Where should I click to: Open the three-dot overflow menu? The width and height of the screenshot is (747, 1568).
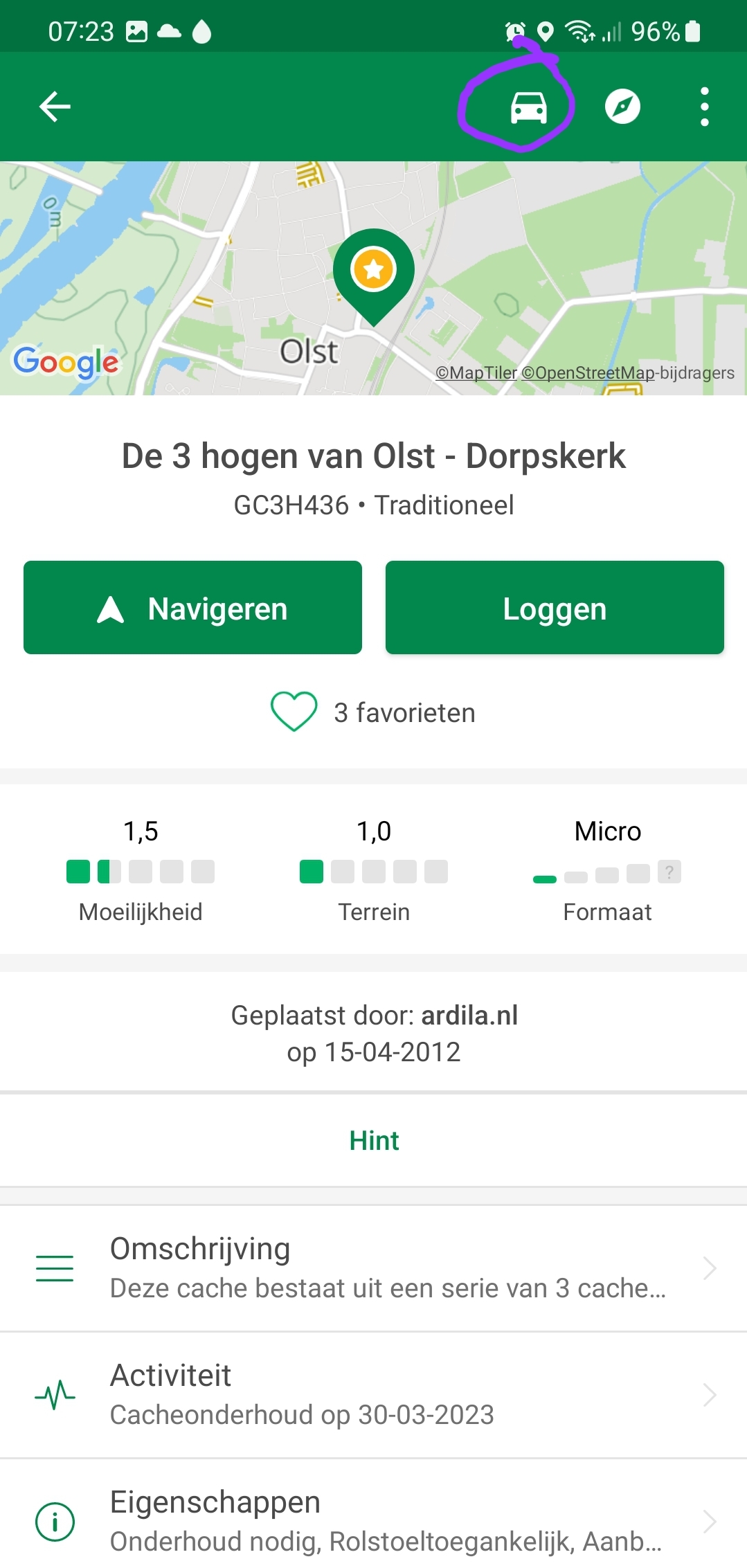704,107
